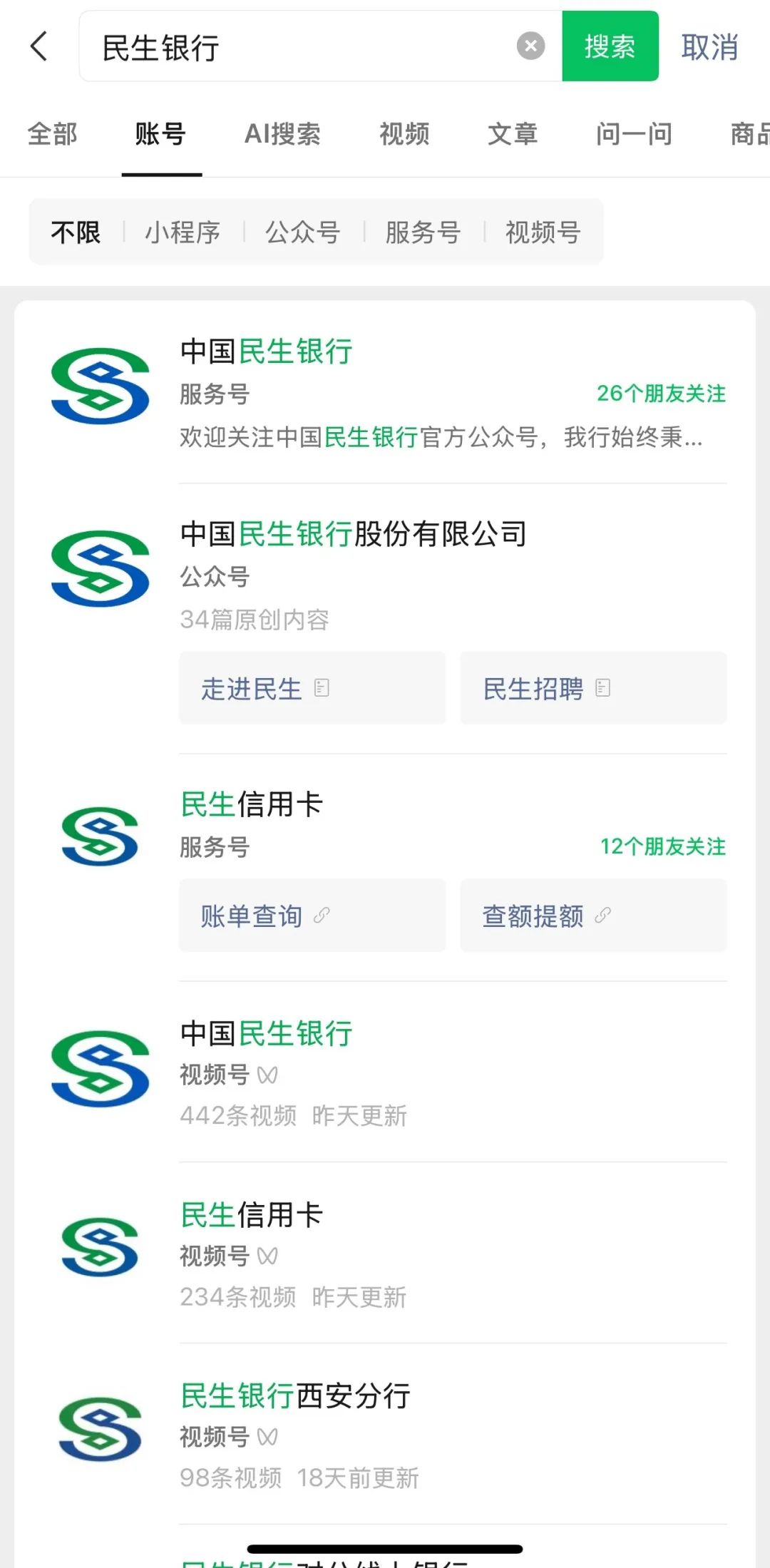
Task: Open the 走进民生 shortcut
Action: coord(312,688)
